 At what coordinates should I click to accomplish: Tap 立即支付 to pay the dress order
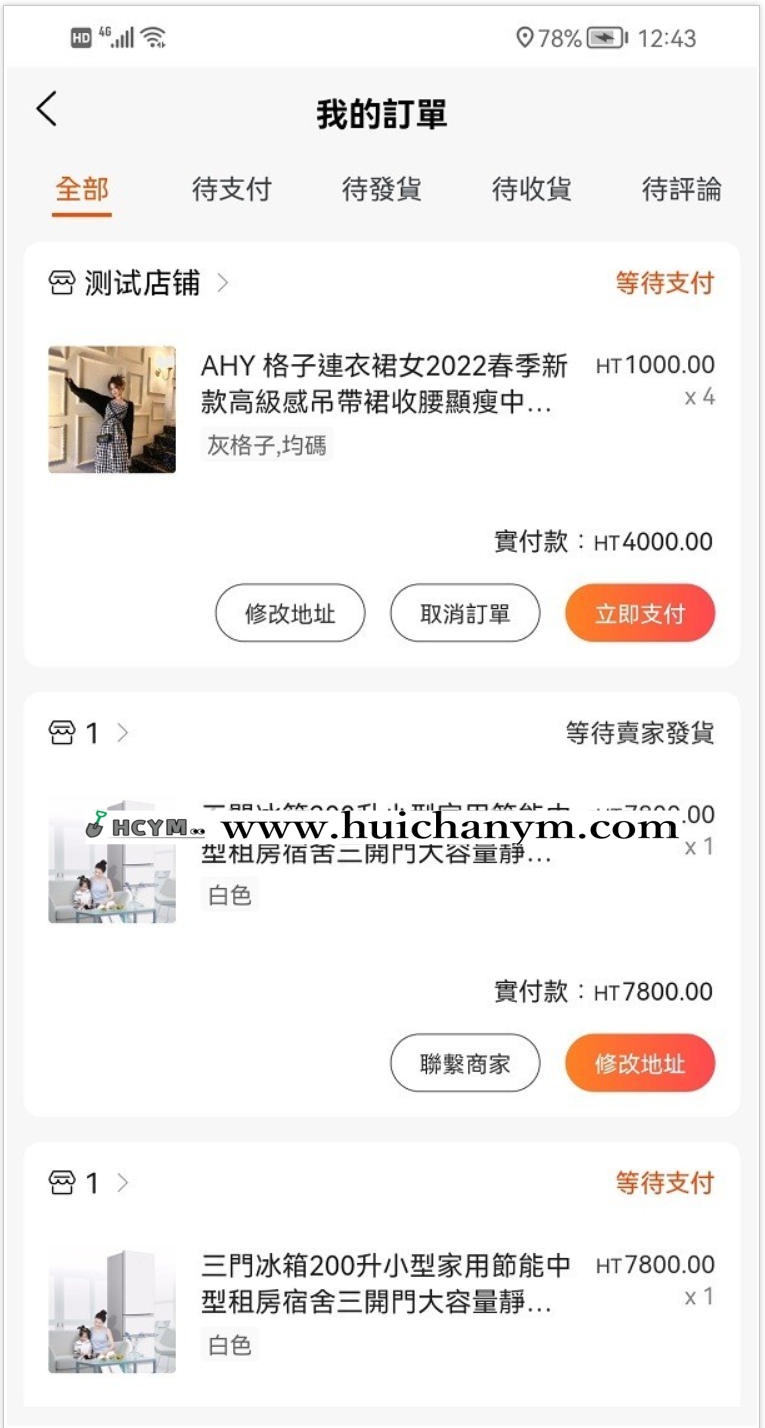(639, 613)
